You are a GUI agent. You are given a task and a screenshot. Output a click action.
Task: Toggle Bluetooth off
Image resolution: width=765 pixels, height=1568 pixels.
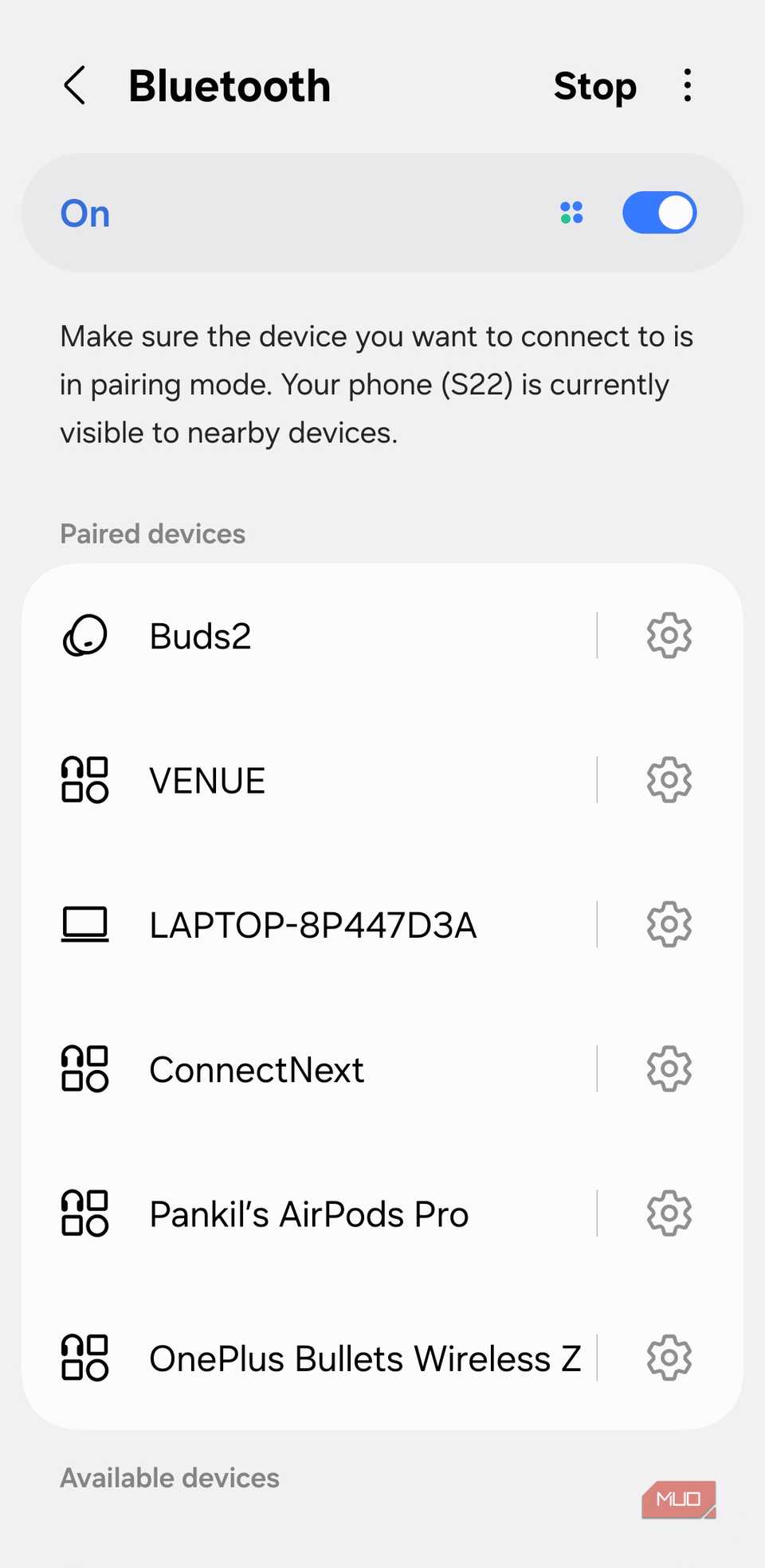pos(659,212)
